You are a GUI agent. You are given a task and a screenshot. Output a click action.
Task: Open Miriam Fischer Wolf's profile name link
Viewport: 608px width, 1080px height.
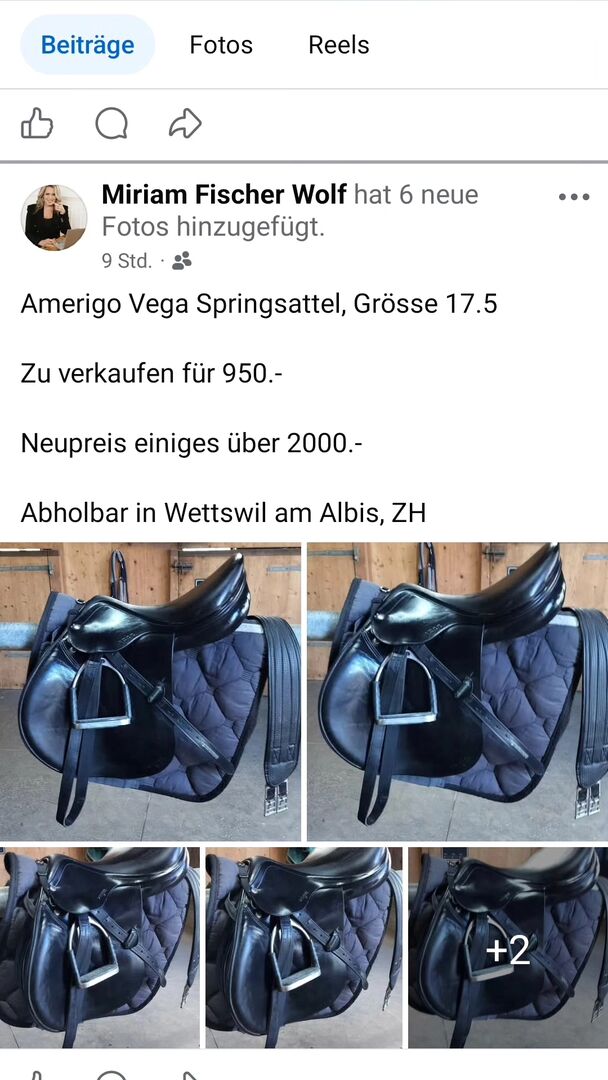pyautogui.click(x=224, y=194)
